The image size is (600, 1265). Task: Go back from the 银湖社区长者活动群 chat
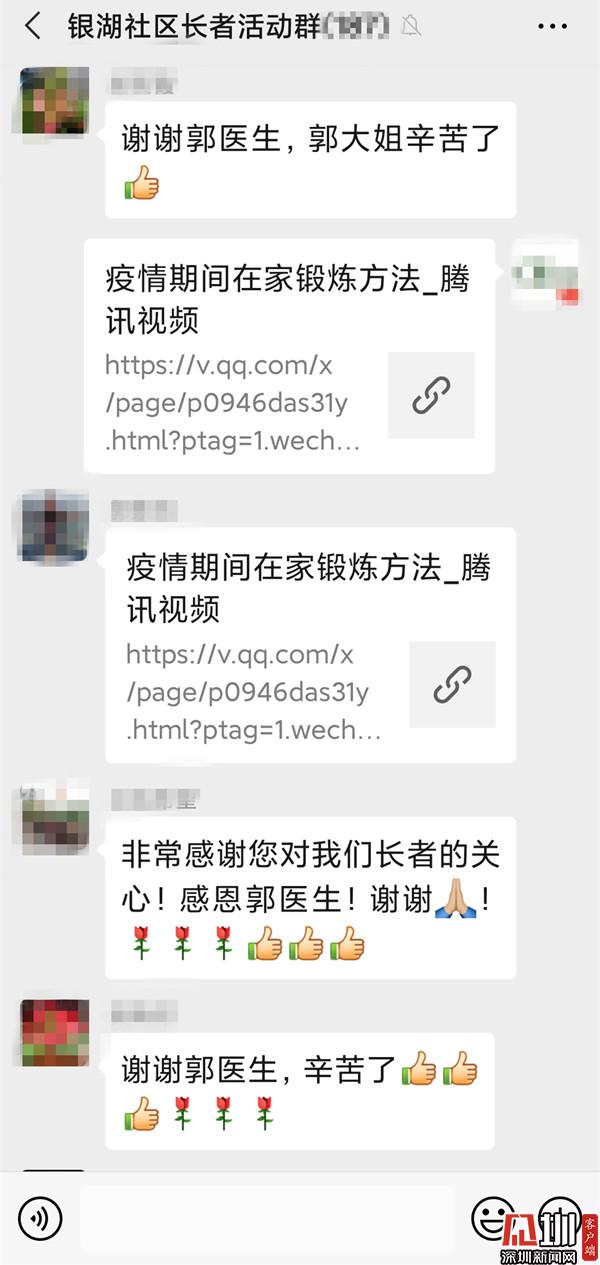[33, 26]
